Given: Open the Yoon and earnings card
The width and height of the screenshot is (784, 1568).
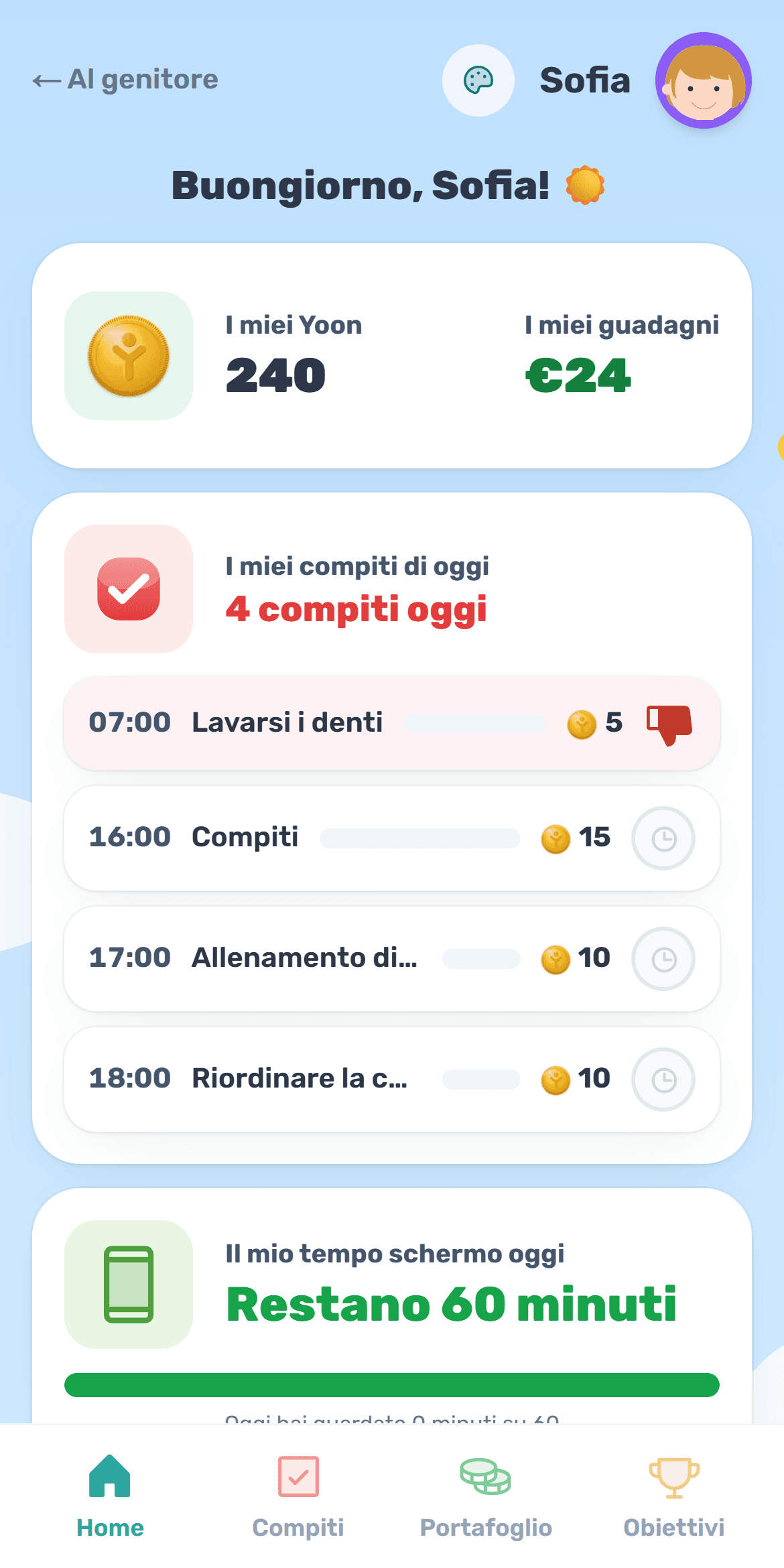Looking at the screenshot, I should [392, 356].
